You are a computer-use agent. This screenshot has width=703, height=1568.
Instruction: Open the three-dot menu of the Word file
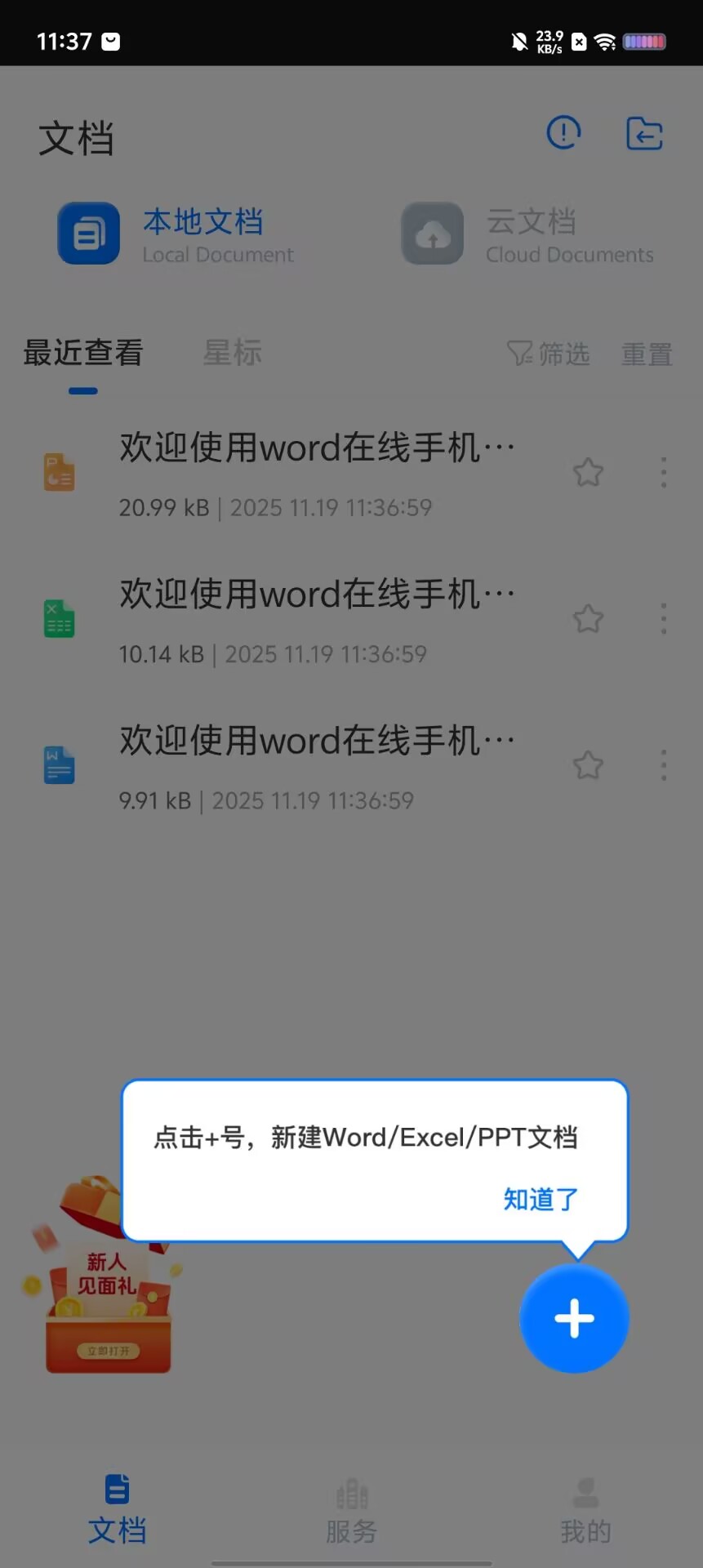point(664,765)
